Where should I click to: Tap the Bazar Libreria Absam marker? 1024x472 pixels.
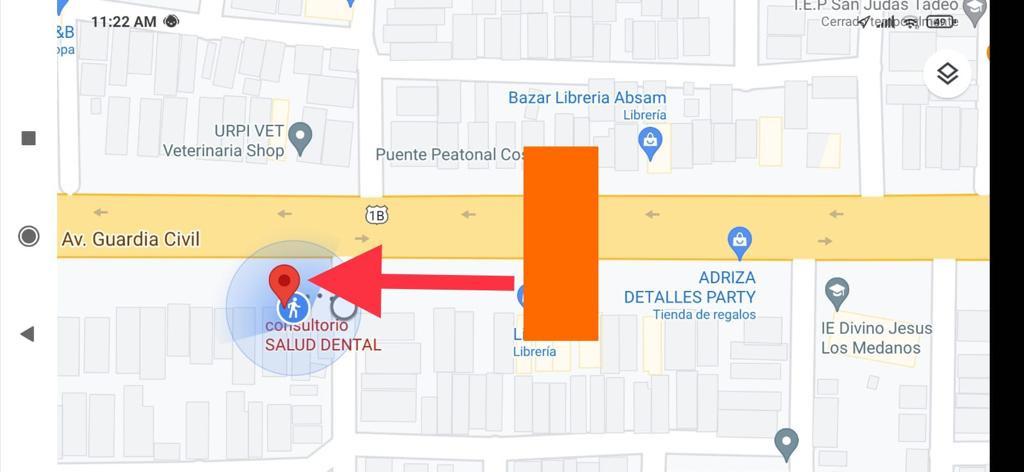[x=651, y=142]
